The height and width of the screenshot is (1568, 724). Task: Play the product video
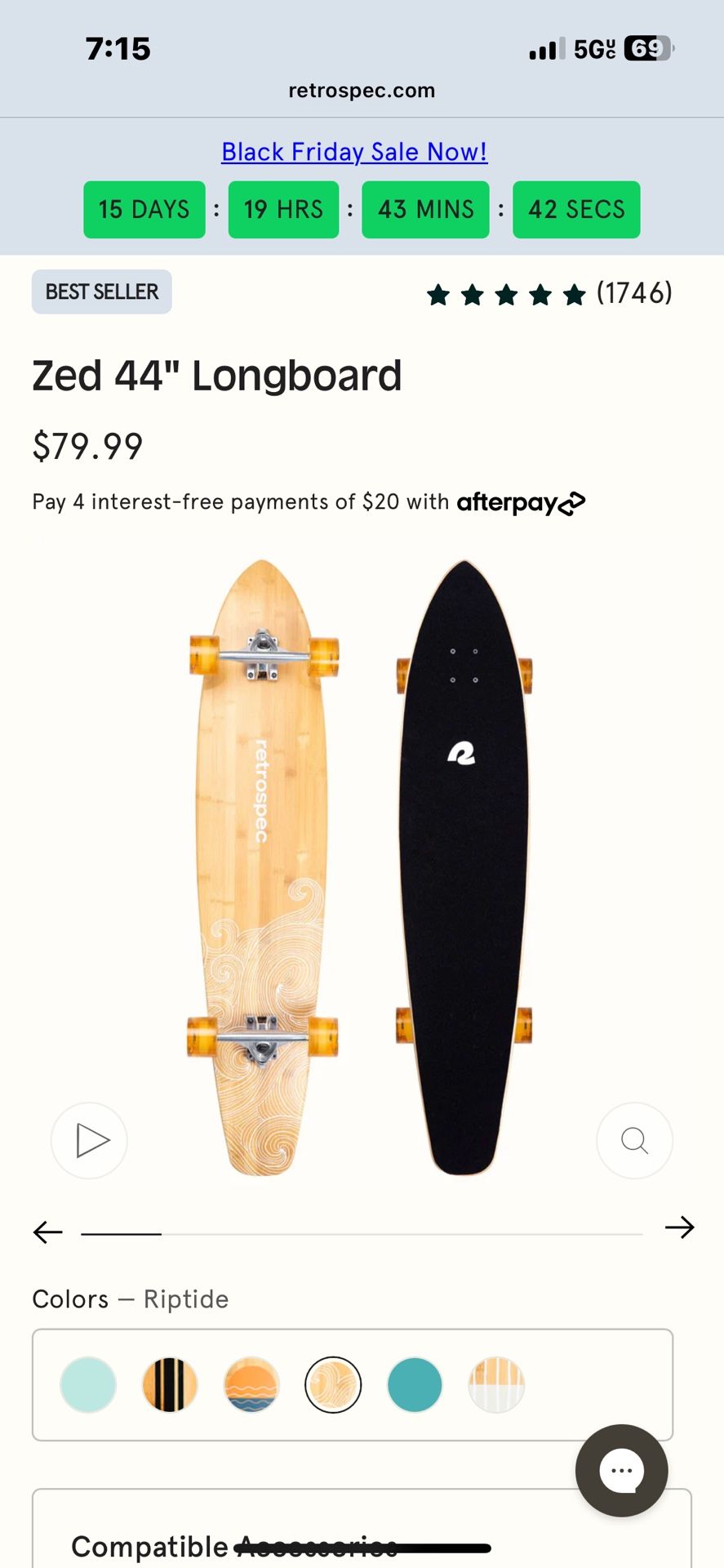(89, 1140)
